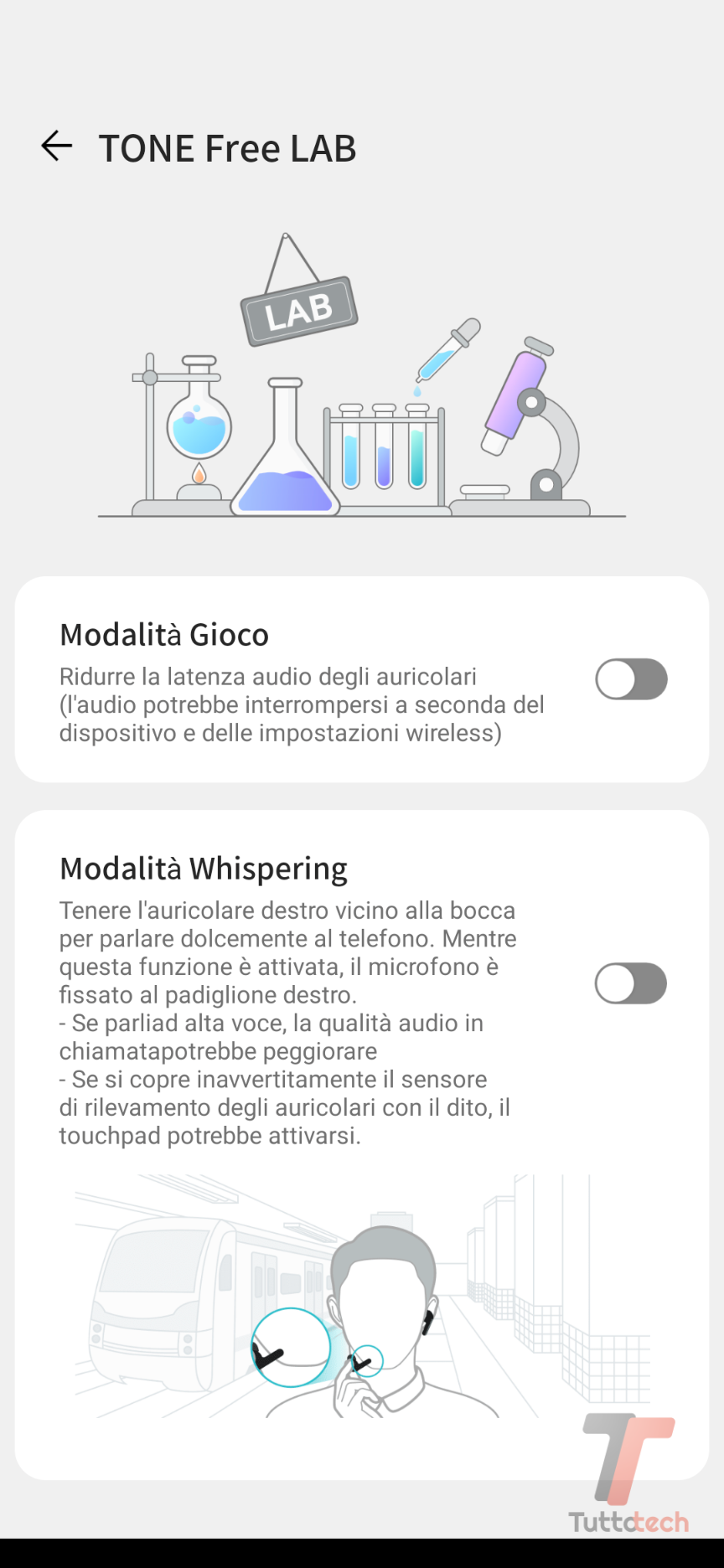This screenshot has height=1568, width=724.
Task: Go back from TONE Free LAB
Action: 57,147
